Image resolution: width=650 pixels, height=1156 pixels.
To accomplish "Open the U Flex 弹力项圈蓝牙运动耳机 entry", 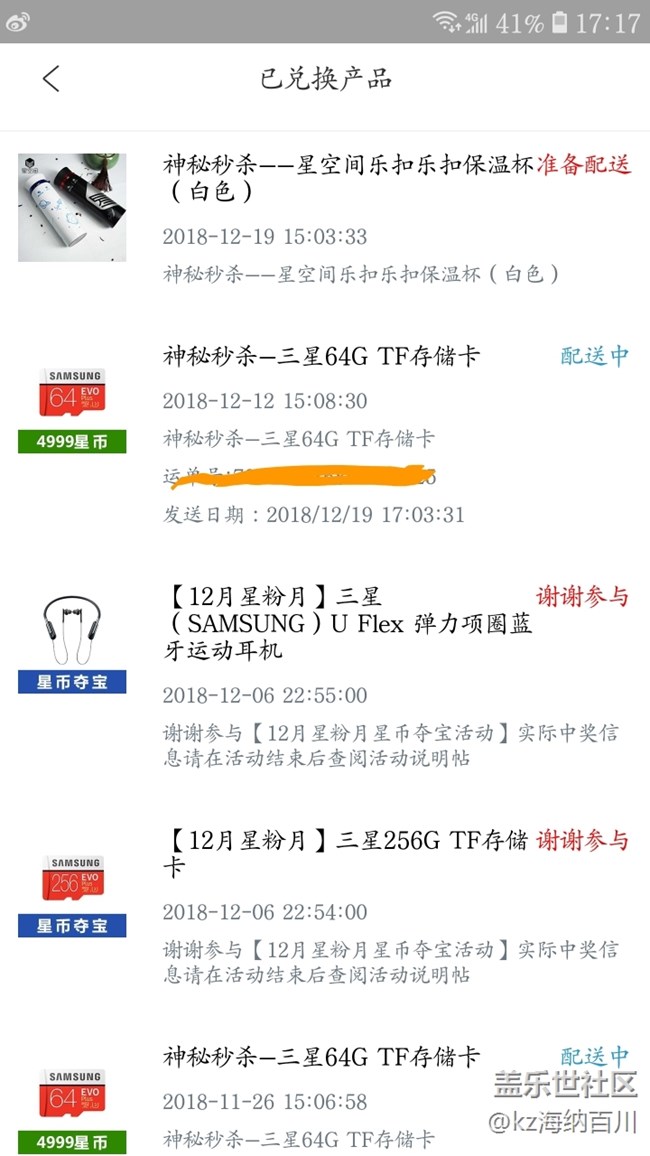I will tap(346, 624).
